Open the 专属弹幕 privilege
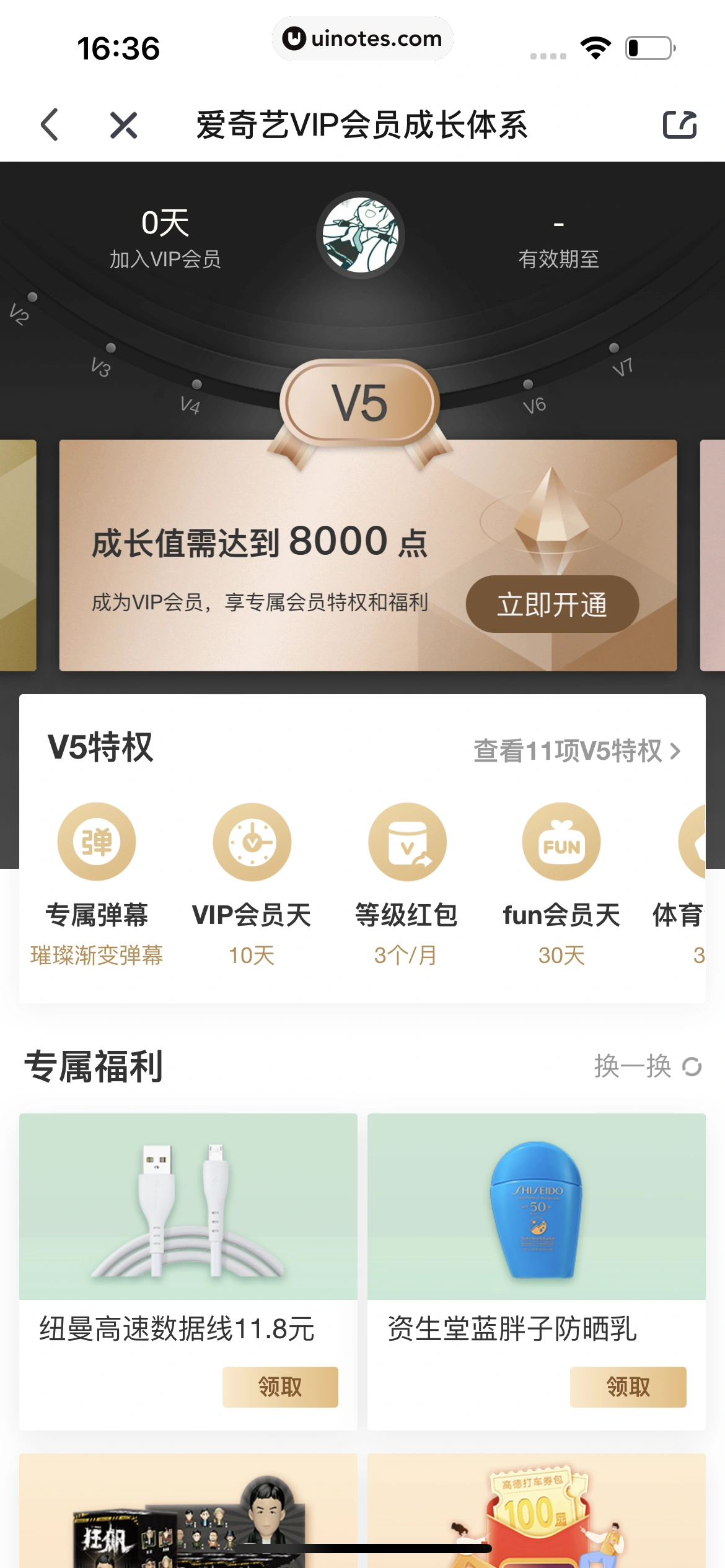 [x=97, y=879]
